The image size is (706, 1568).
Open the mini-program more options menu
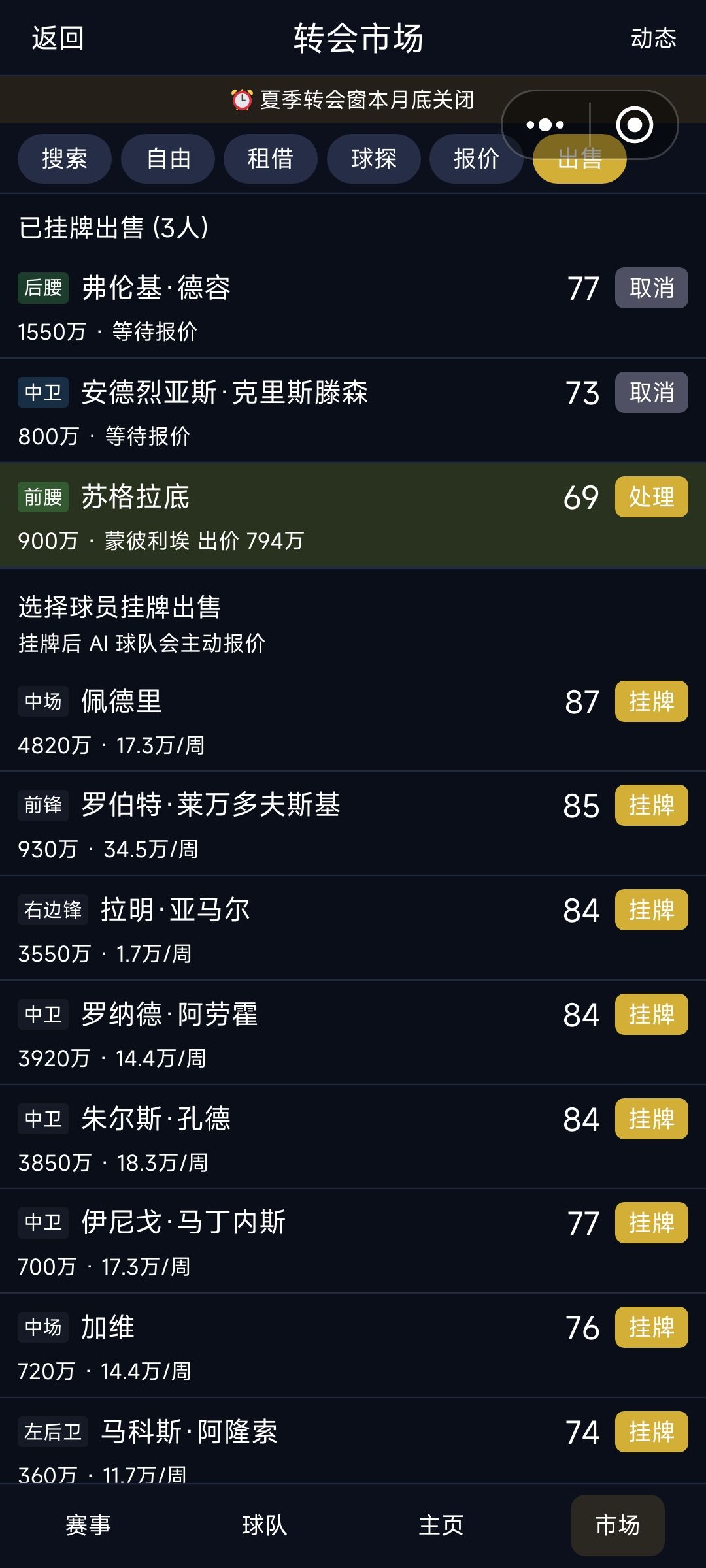click(545, 124)
